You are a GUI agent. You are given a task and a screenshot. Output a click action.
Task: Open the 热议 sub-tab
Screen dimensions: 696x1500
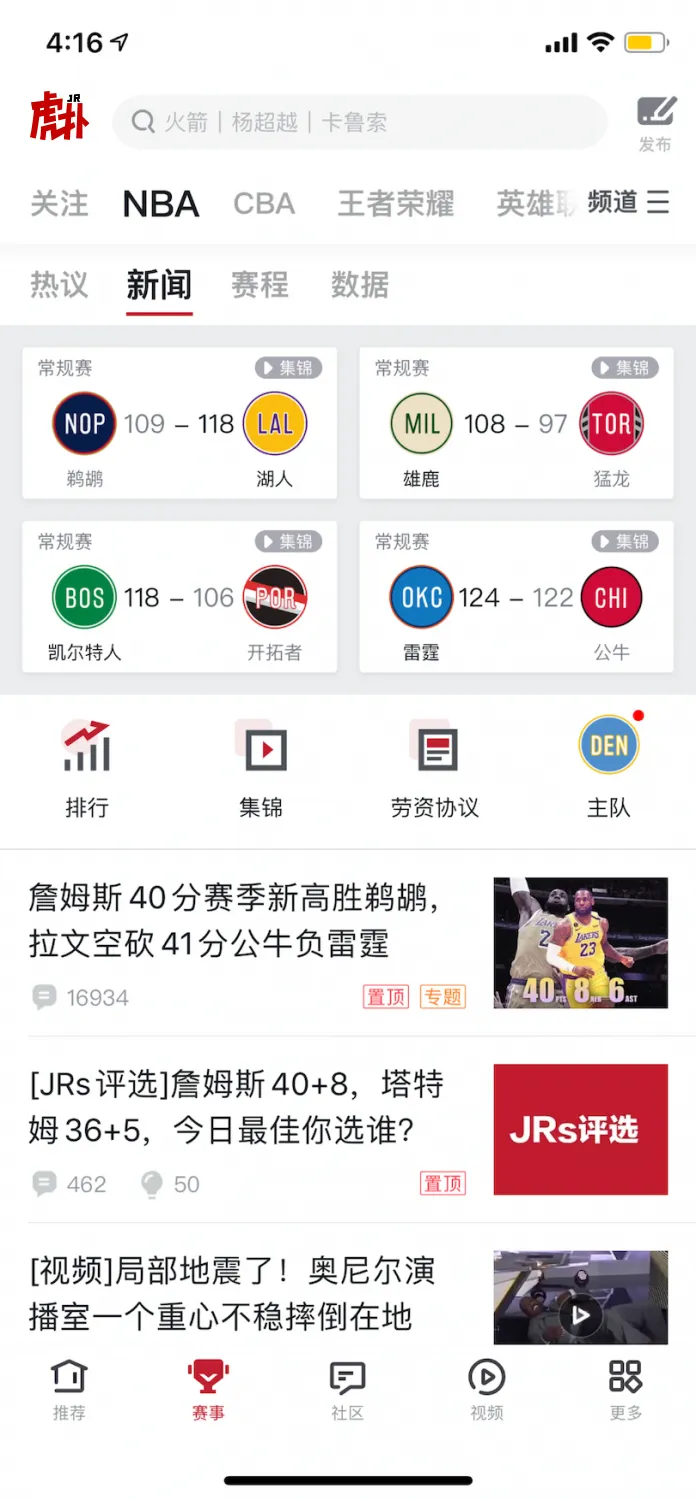(59, 285)
